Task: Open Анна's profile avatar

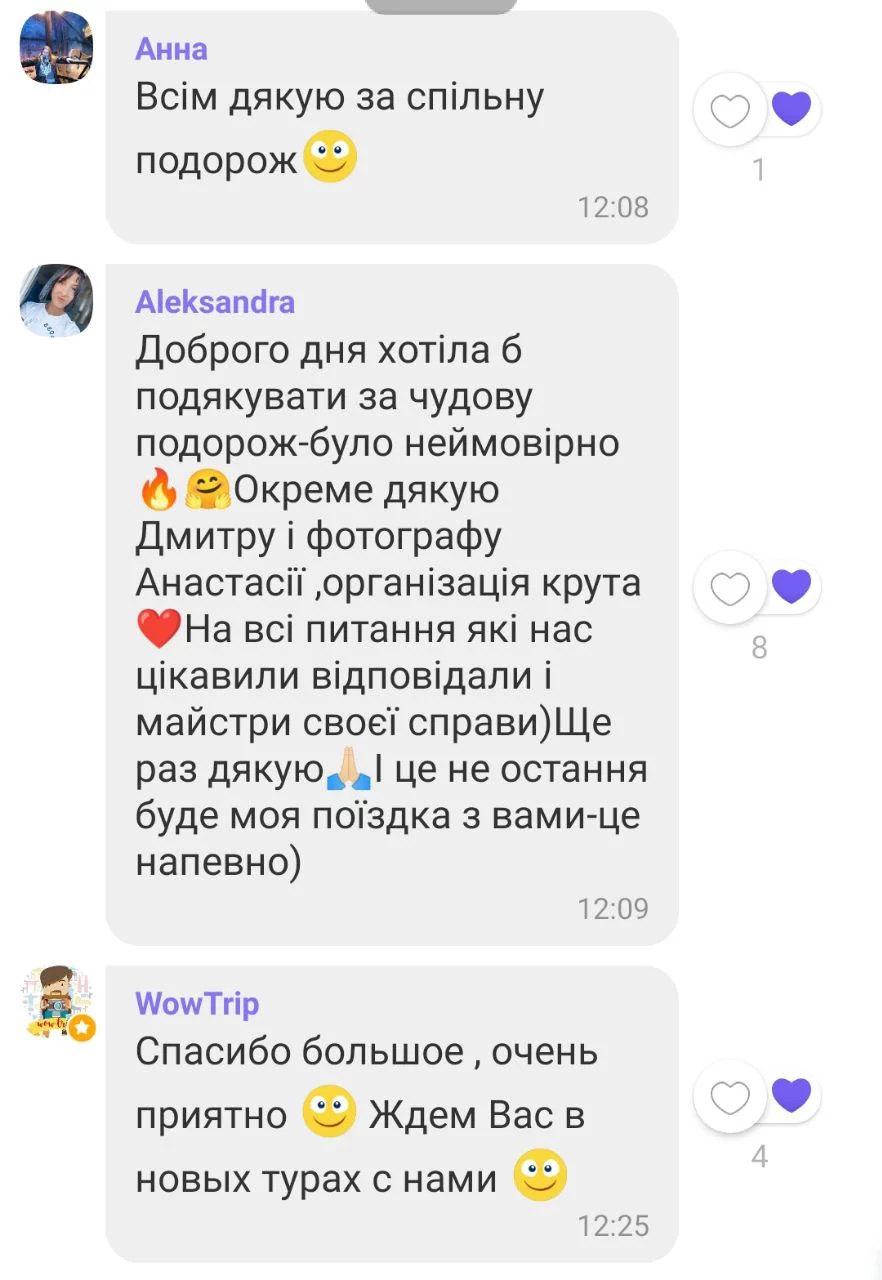Action: click(57, 49)
